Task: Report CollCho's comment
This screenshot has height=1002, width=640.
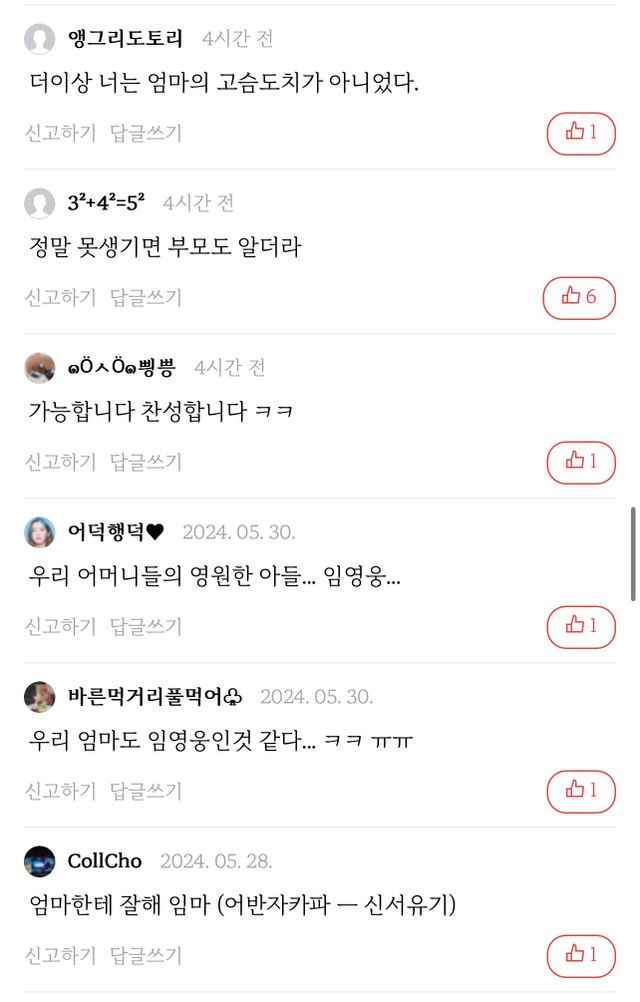Action: point(60,955)
